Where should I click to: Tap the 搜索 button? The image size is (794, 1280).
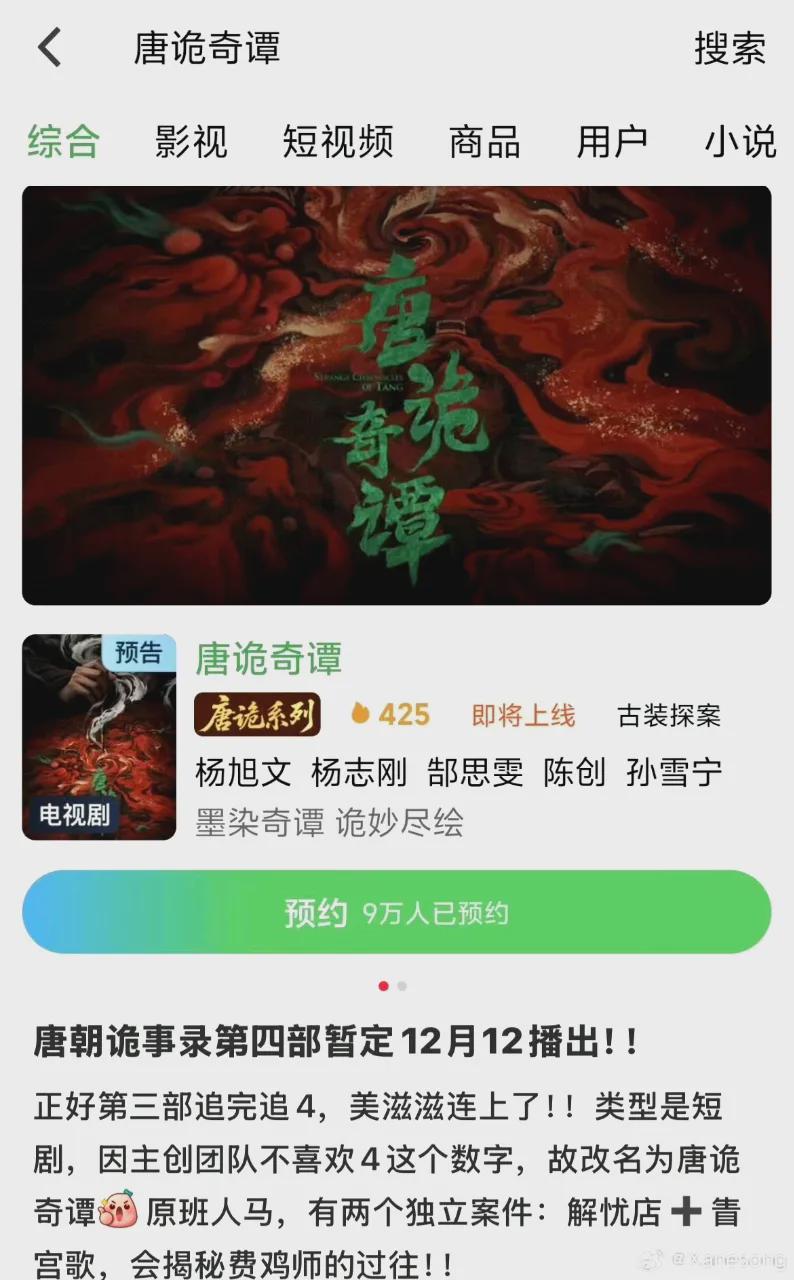[729, 48]
